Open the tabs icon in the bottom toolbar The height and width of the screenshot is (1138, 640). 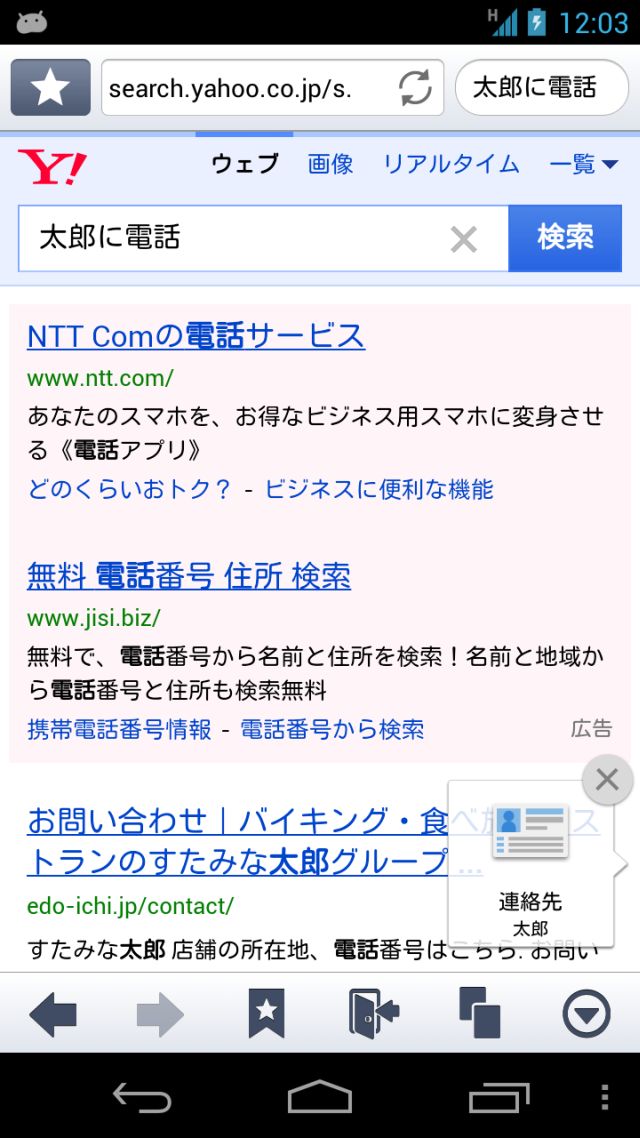tap(480, 1013)
